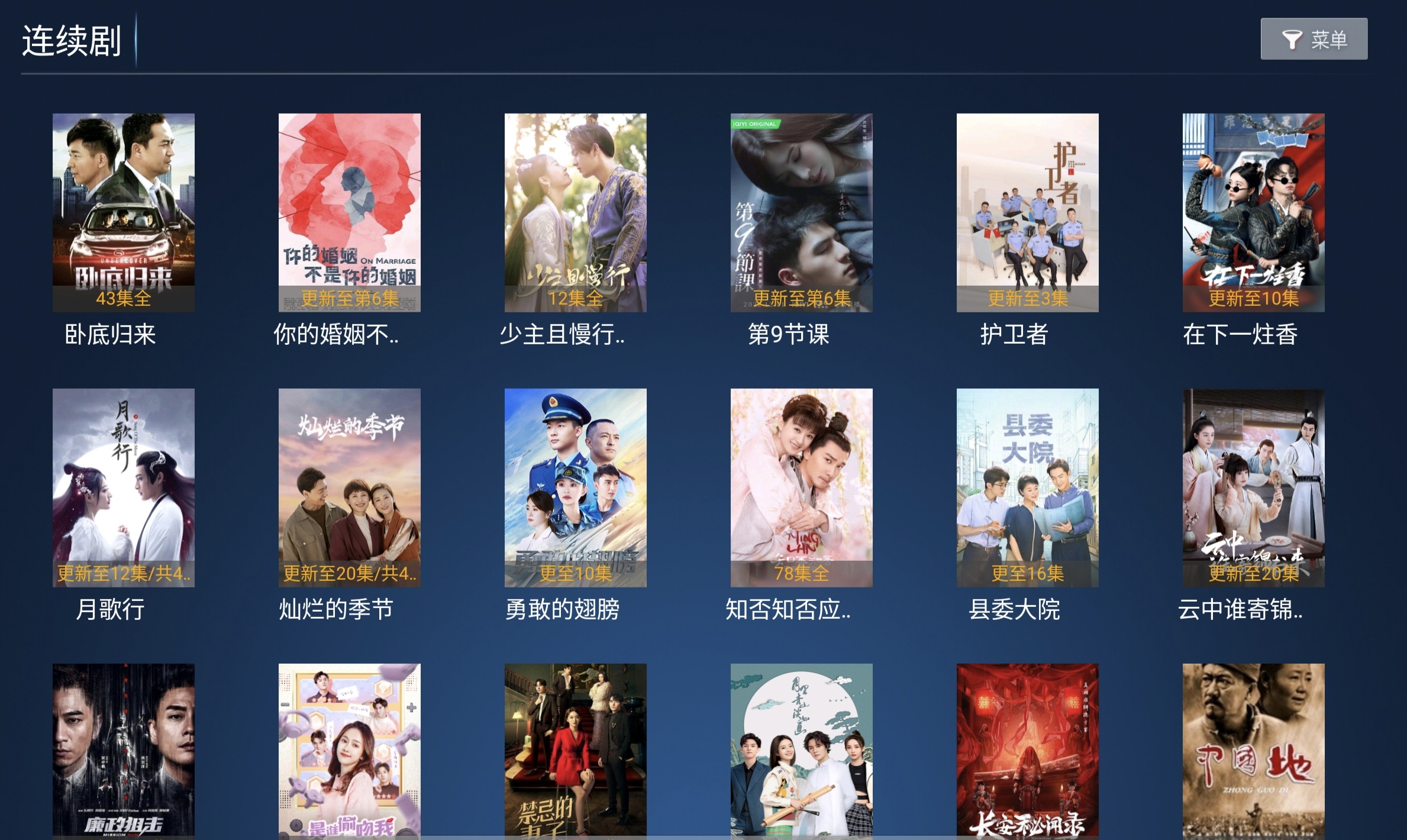The width and height of the screenshot is (1407, 840).
Task: Open the 菜单 filter menu
Action: coord(1314,39)
